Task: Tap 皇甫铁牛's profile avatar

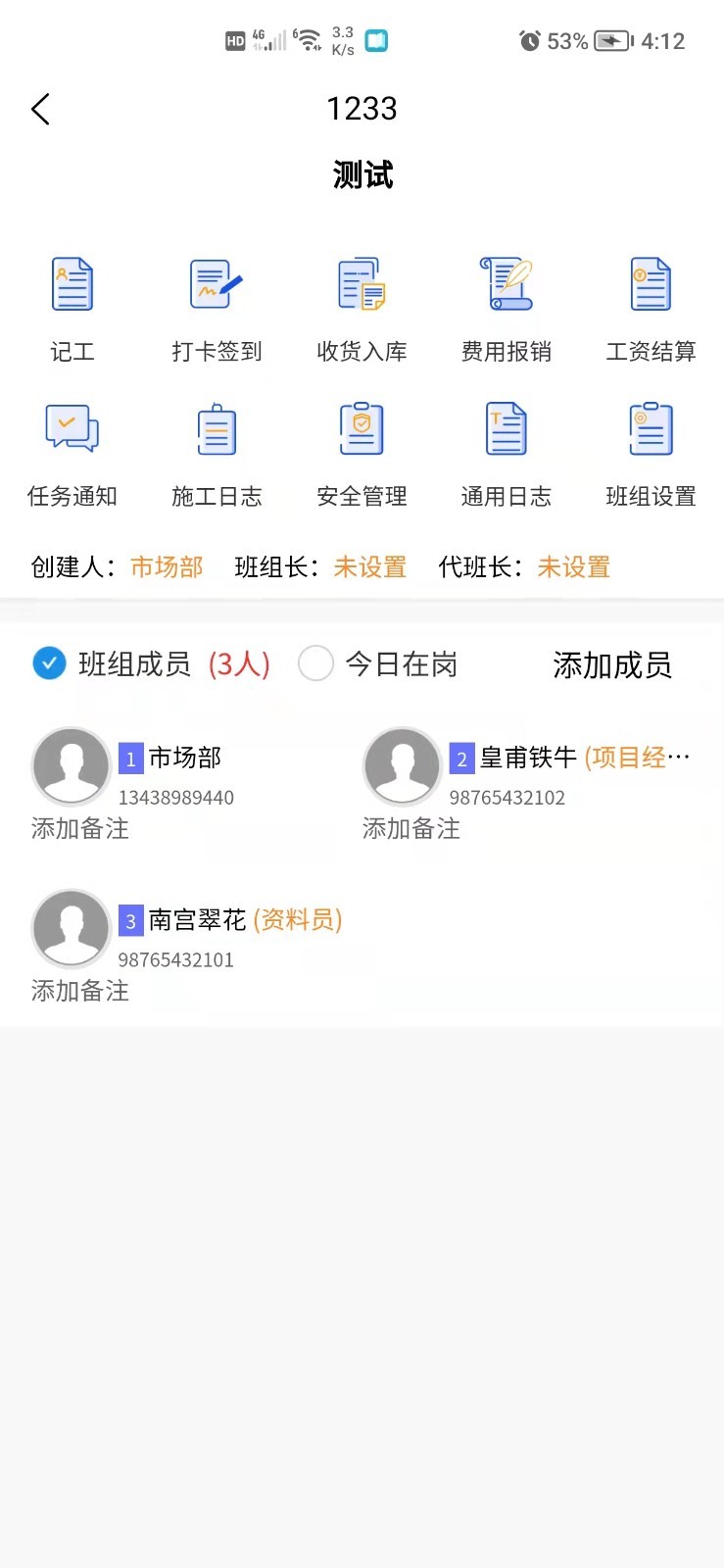Action: point(402,766)
